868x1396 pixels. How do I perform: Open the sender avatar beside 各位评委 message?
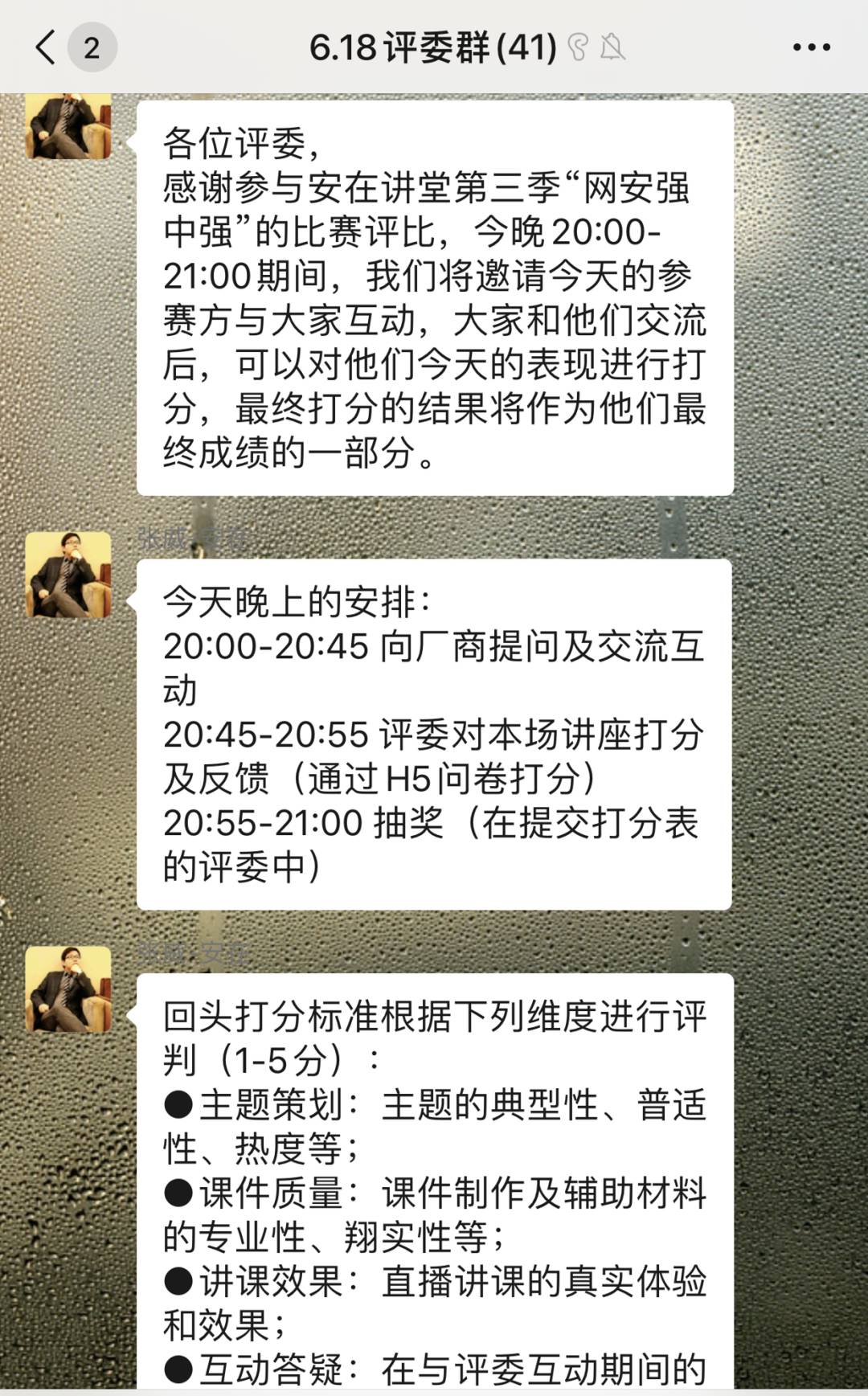point(68,127)
